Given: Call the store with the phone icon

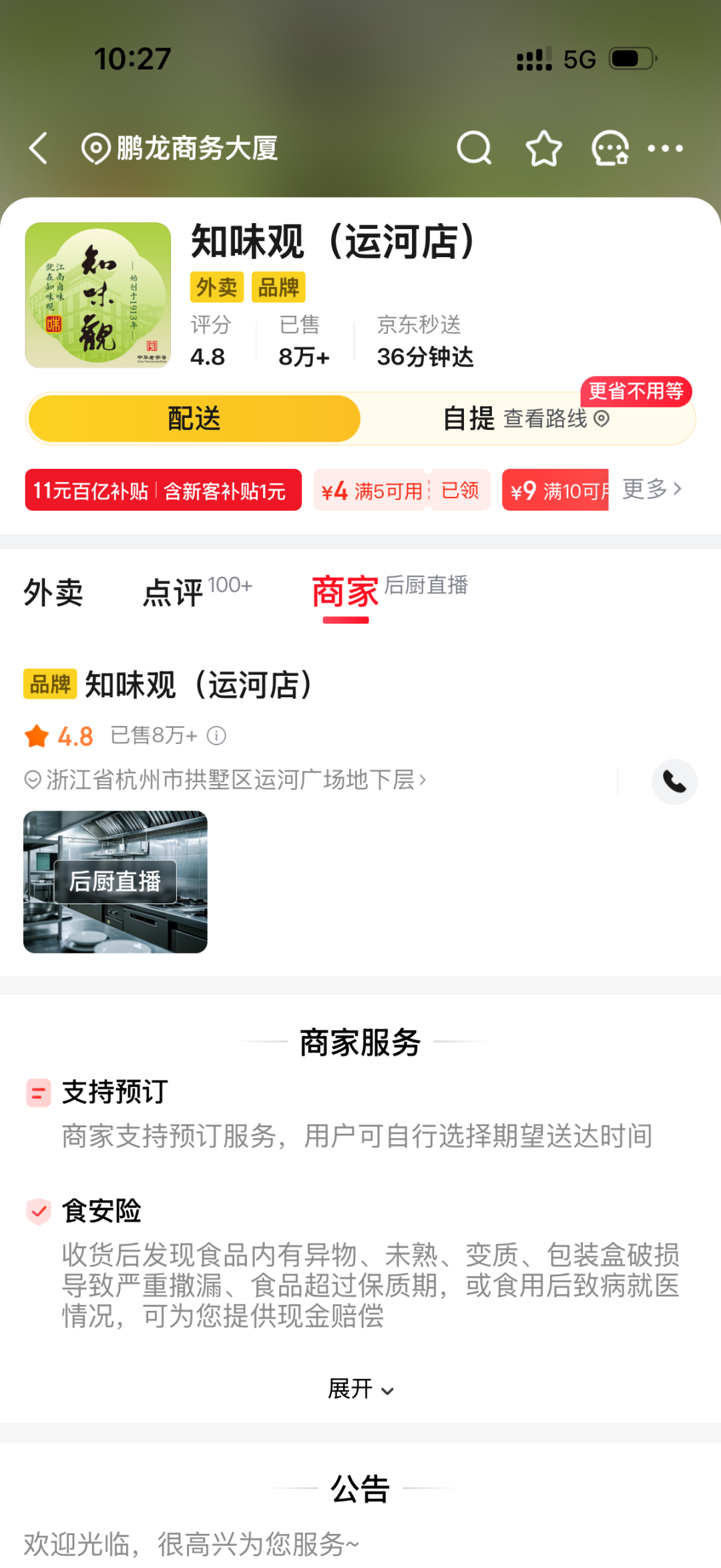Looking at the screenshot, I should click(x=674, y=781).
